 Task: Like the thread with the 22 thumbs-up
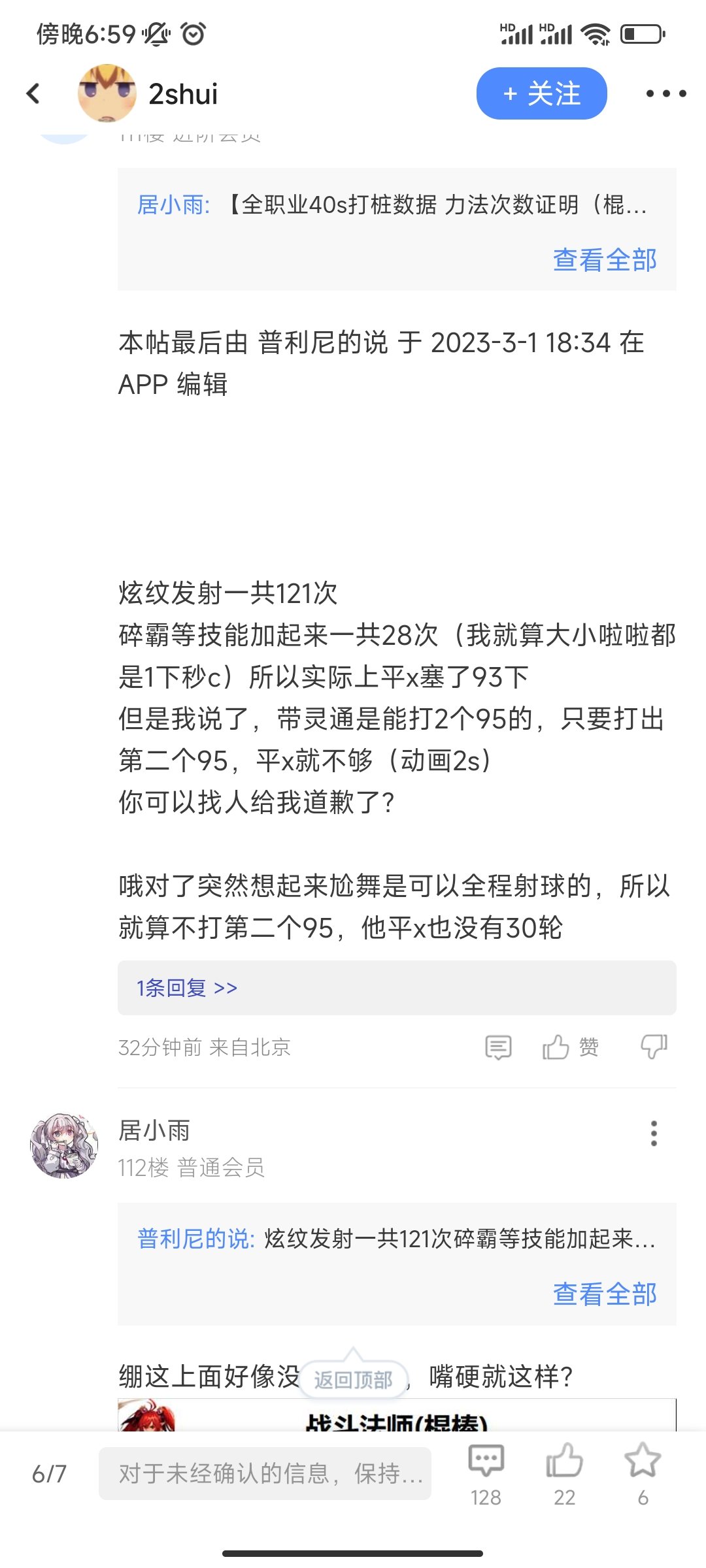[564, 1475]
